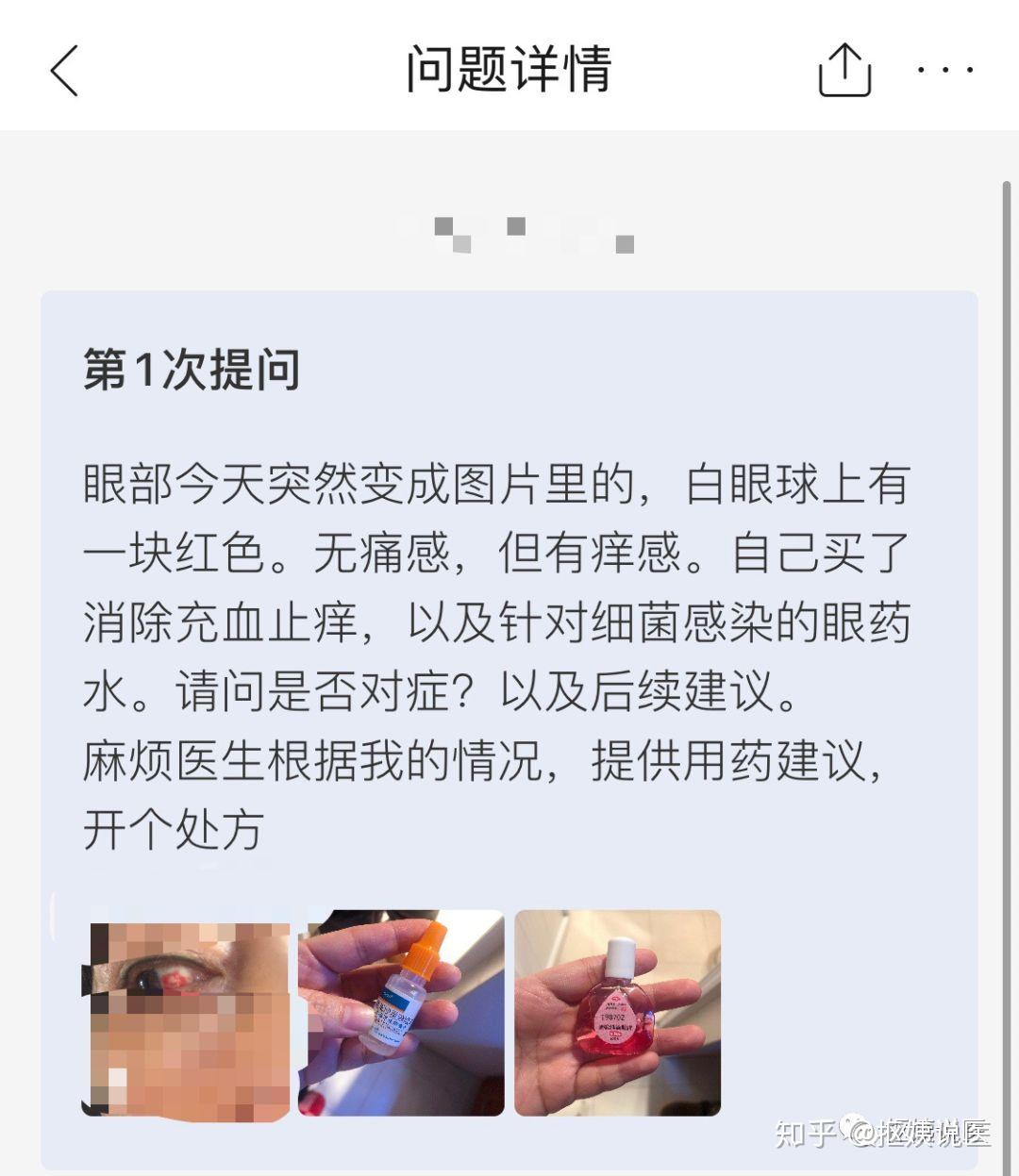
Task: Open the three-dot overflow menu
Action: 945,71
